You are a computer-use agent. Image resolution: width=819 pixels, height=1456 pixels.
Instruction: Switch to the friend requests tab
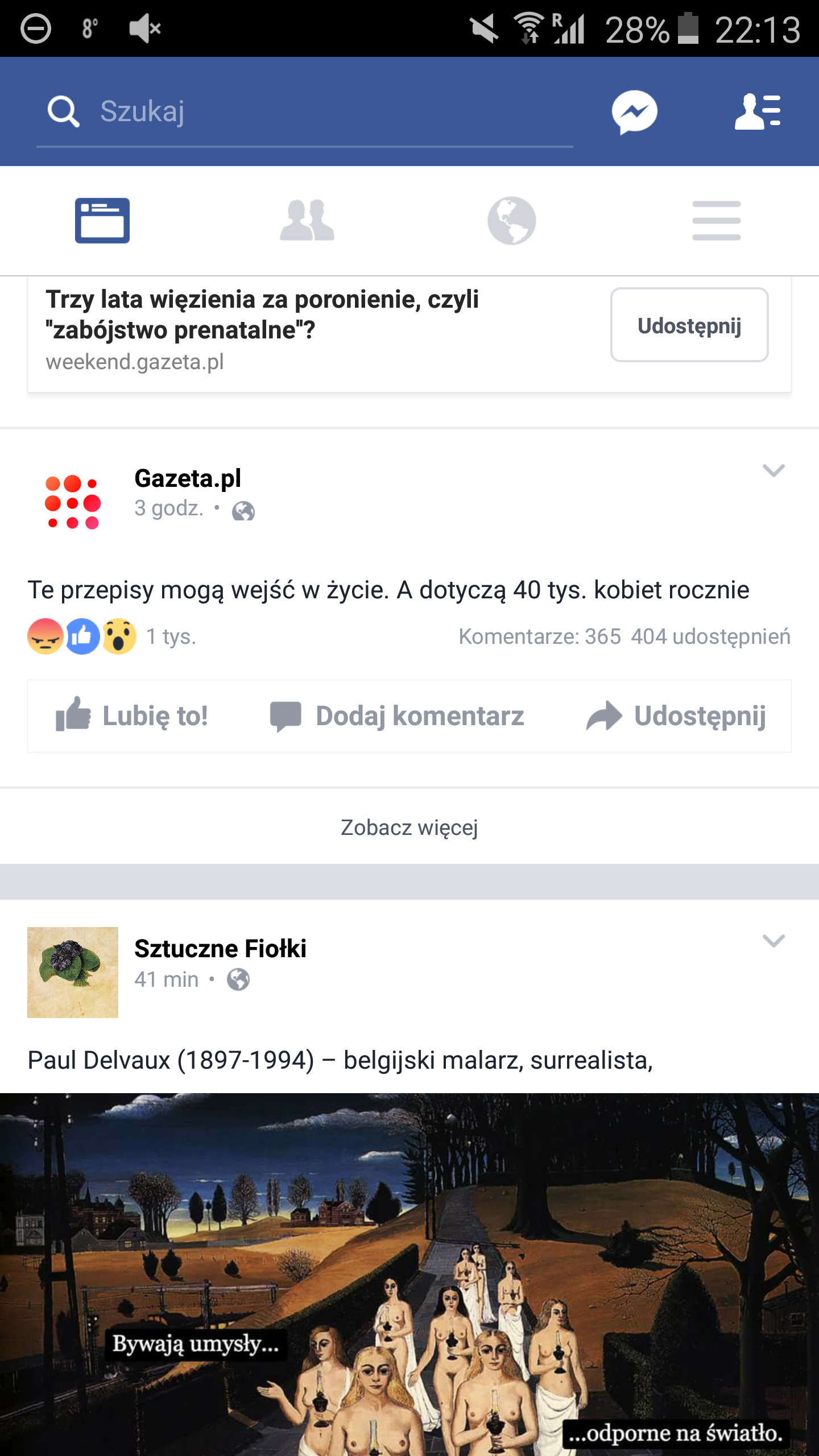coord(307,221)
